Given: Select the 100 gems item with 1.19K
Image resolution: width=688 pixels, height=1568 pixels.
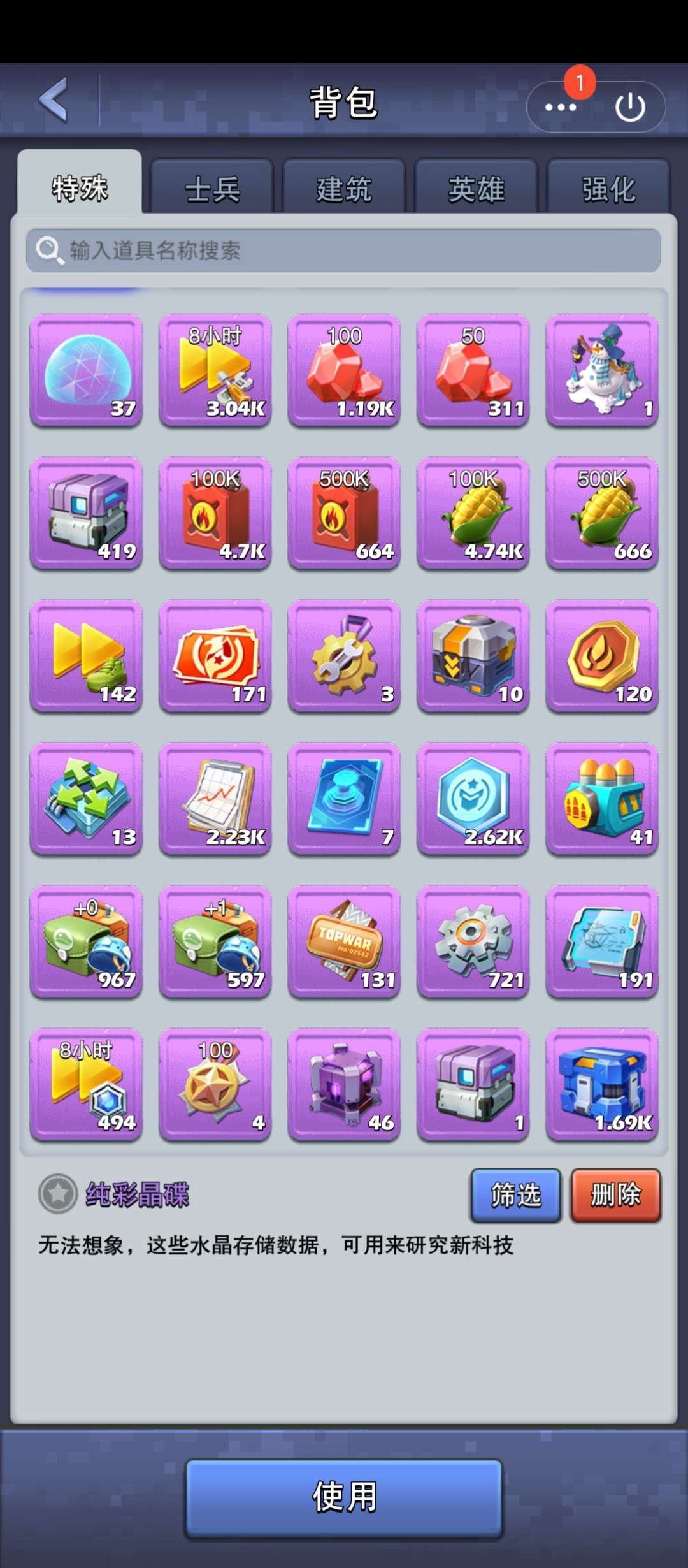Looking at the screenshot, I should (344, 370).
